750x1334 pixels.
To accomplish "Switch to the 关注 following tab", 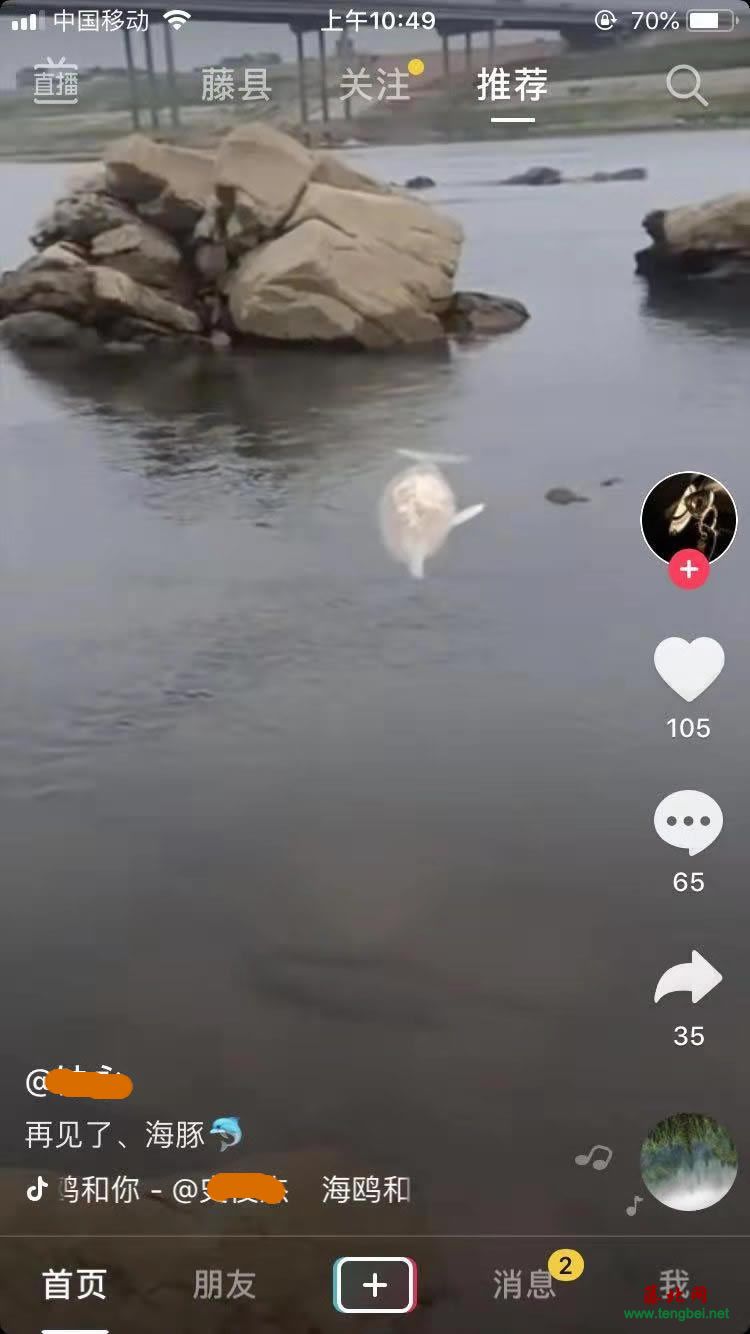I will click(374, 86).
